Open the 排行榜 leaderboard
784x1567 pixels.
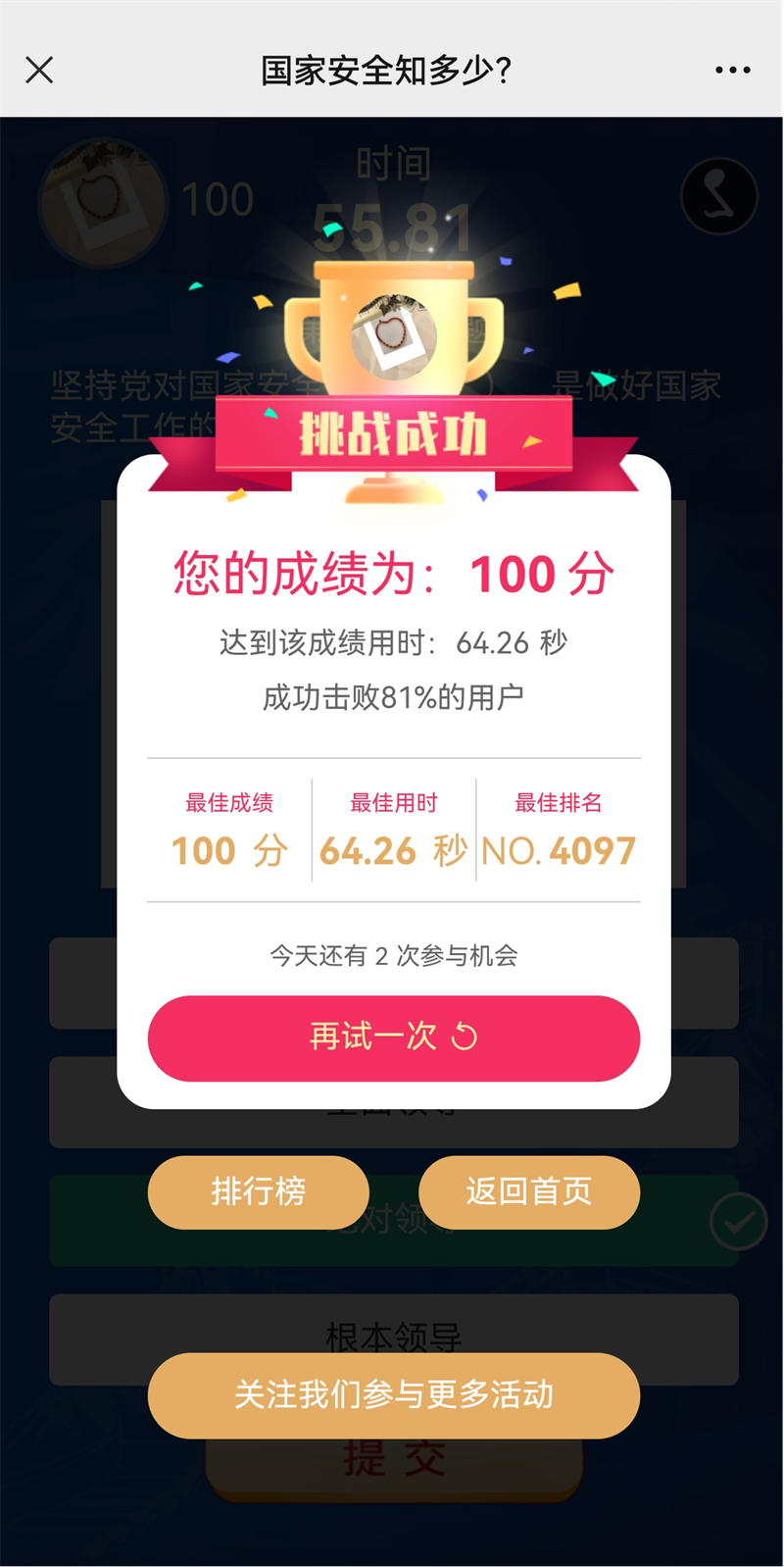tap(258, 1191)
